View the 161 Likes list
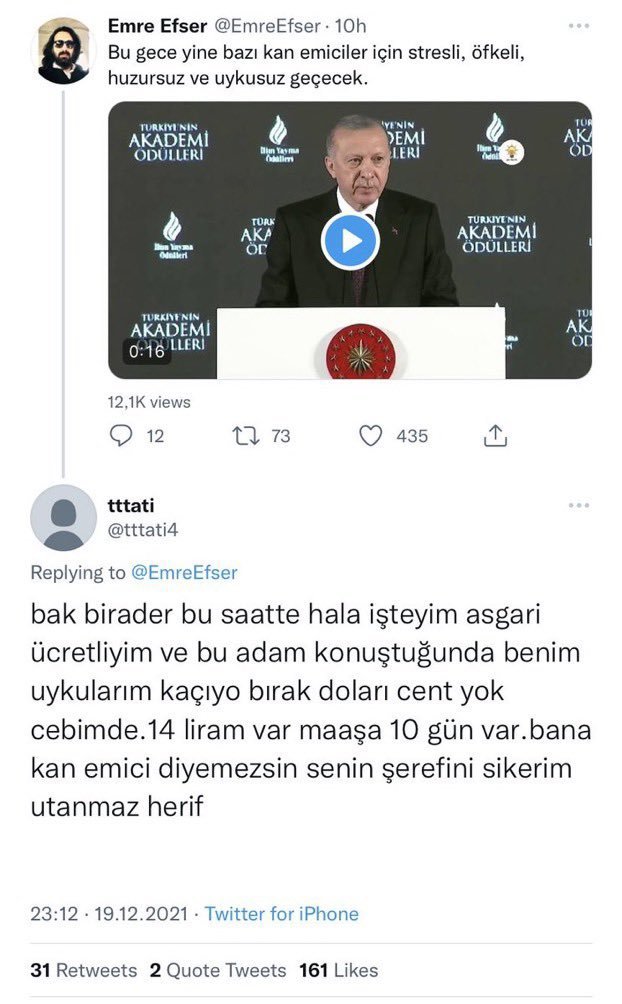 338,970
